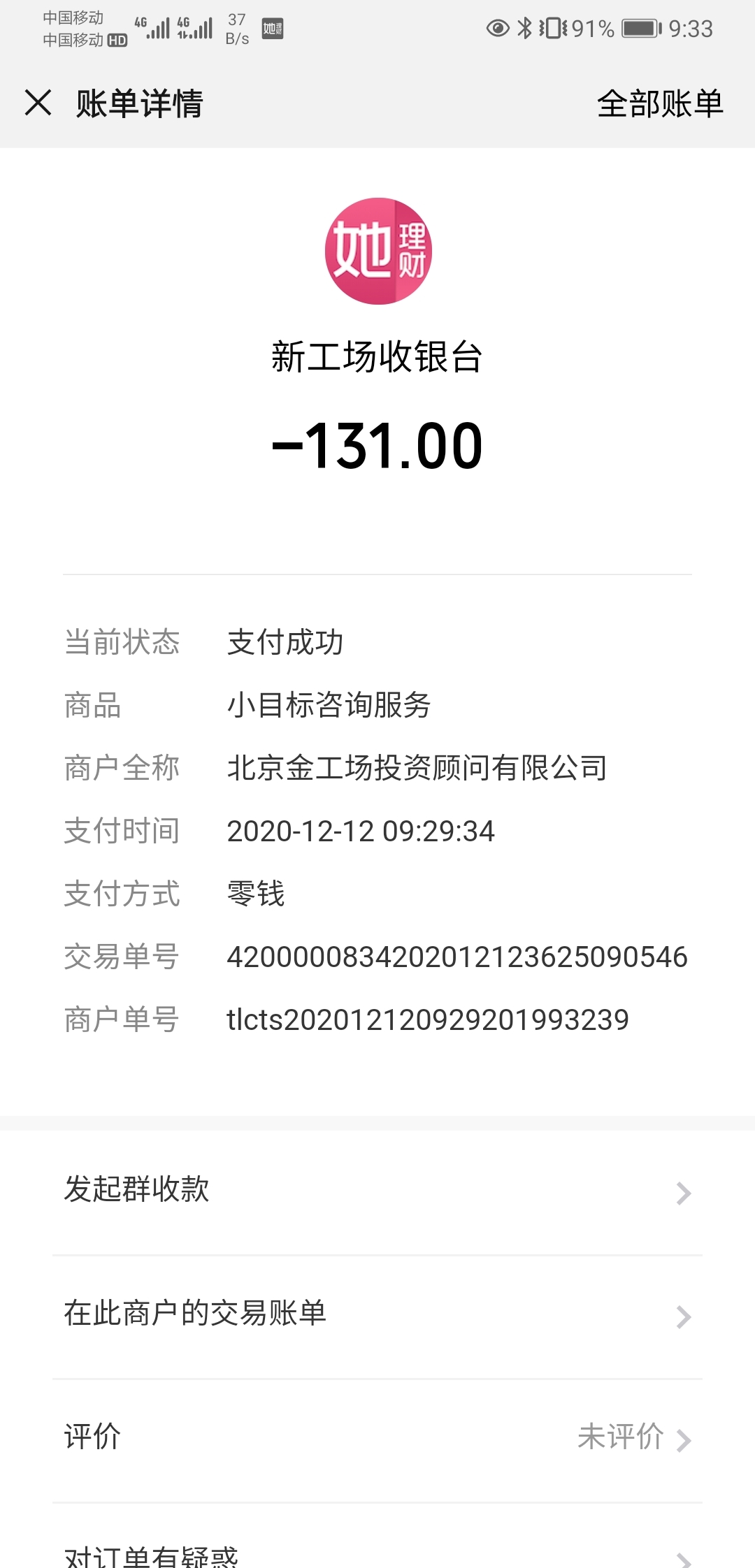Open 发起群收款 group collection
Screen dimensions: 755x1568
377,1192
